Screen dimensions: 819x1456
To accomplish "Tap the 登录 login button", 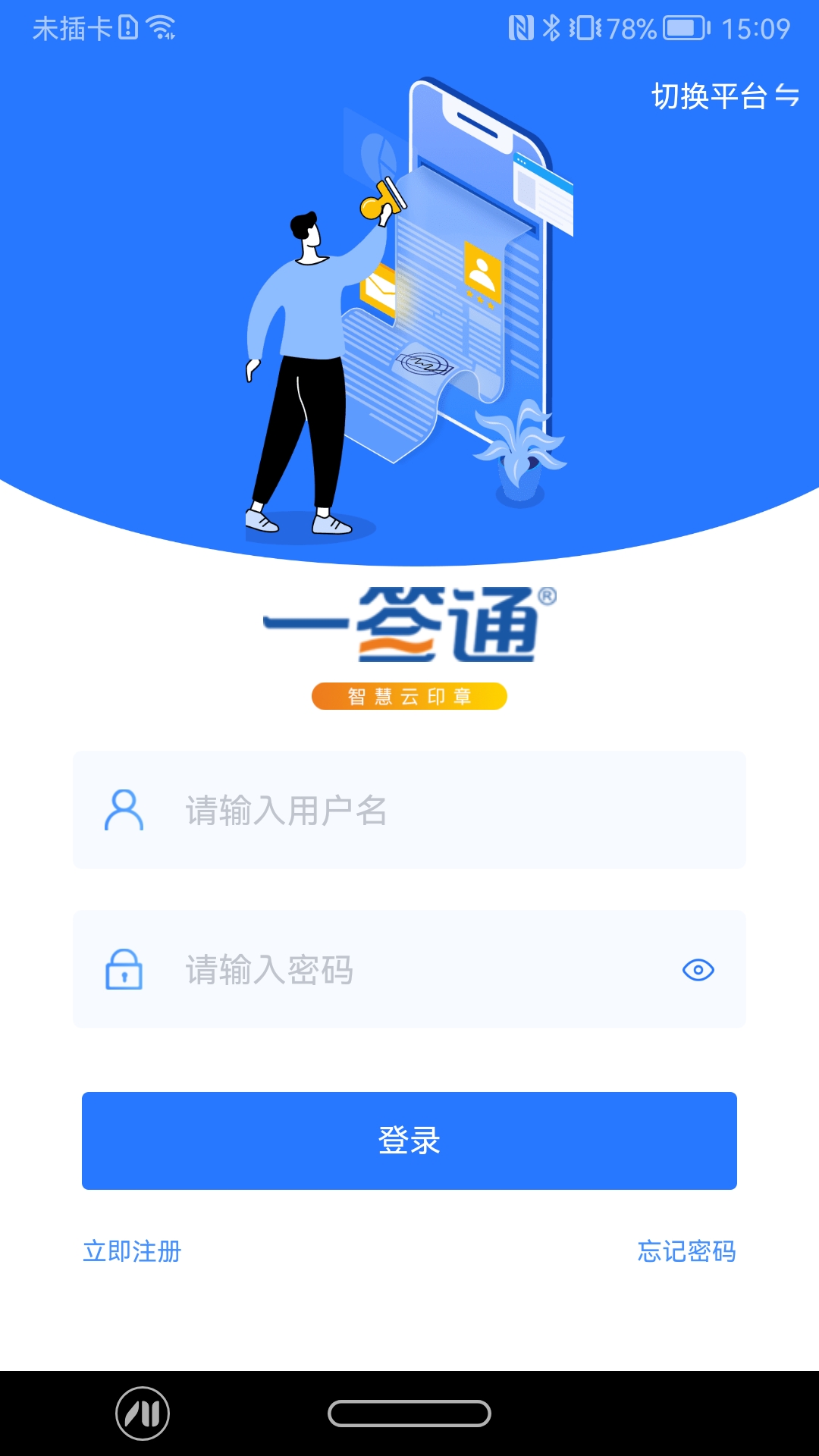I will point(409,1141).
